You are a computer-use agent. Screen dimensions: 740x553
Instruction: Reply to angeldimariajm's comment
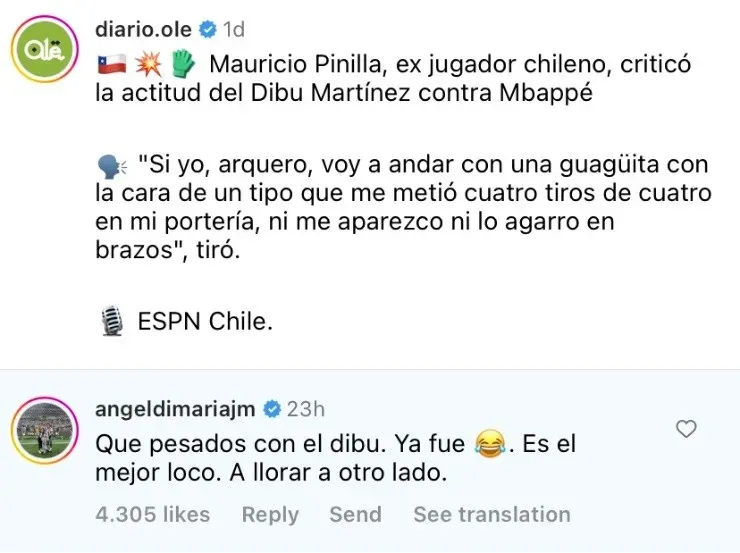270,514
